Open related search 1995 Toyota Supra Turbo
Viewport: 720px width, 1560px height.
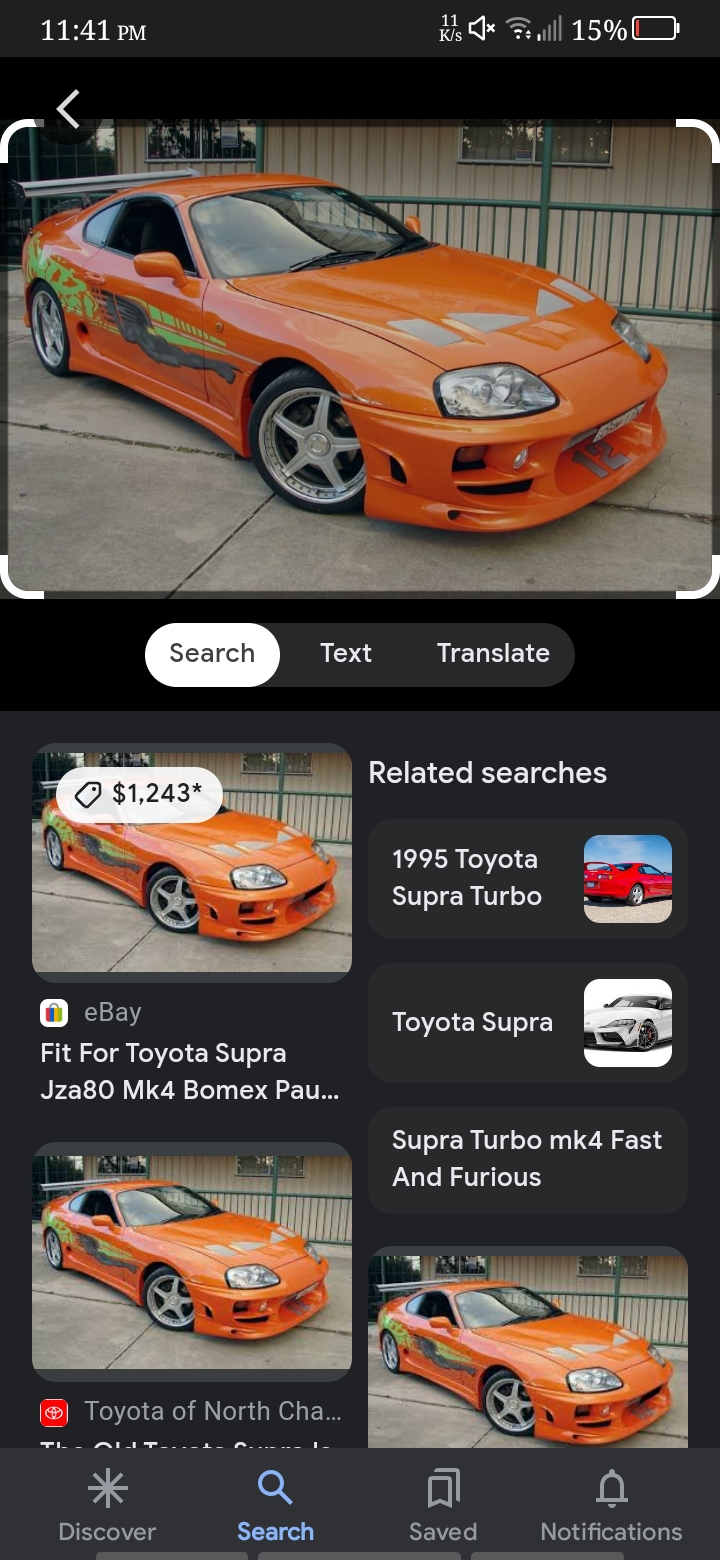click(x=527, y=879)
